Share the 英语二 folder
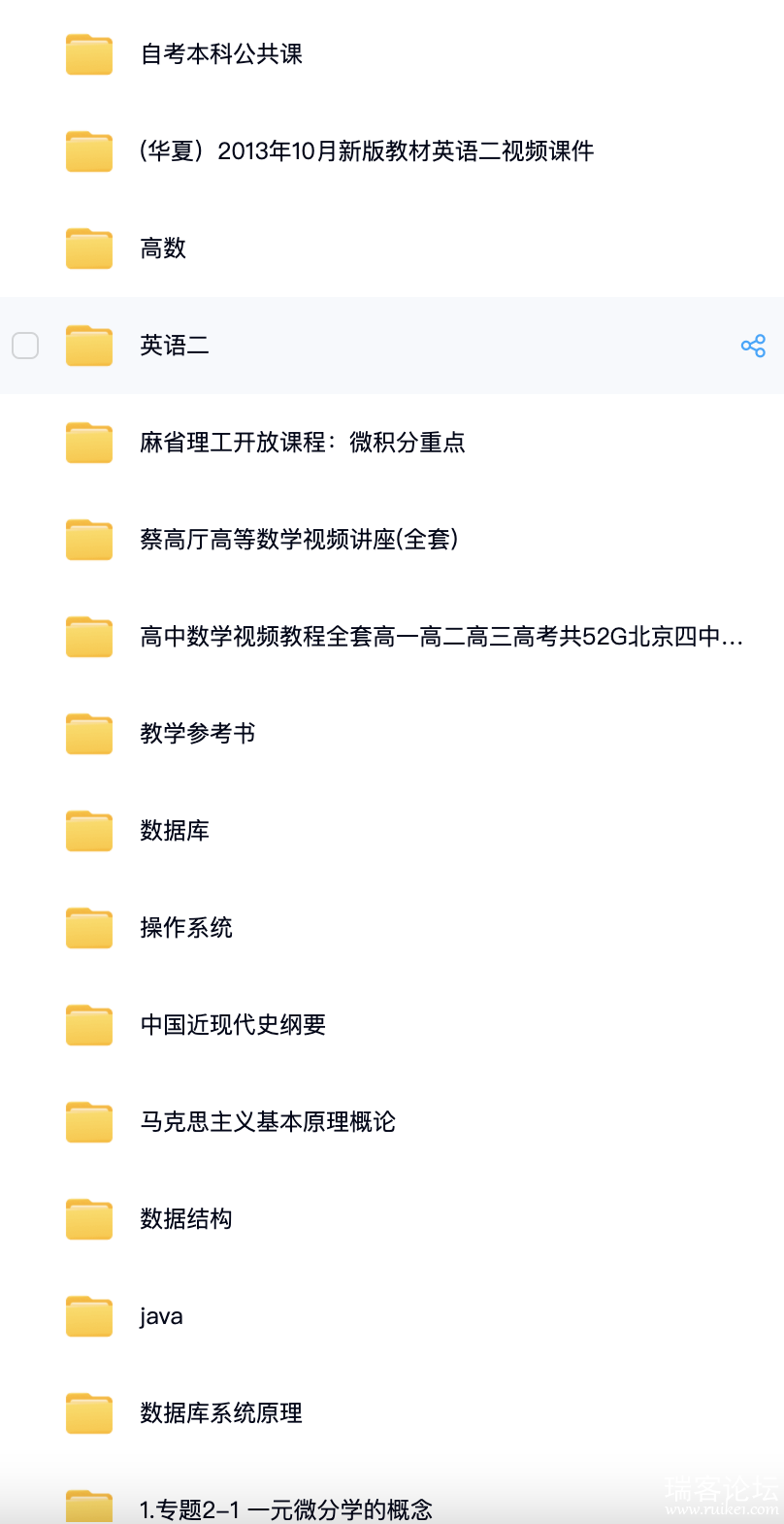 [x=753, y=346]
